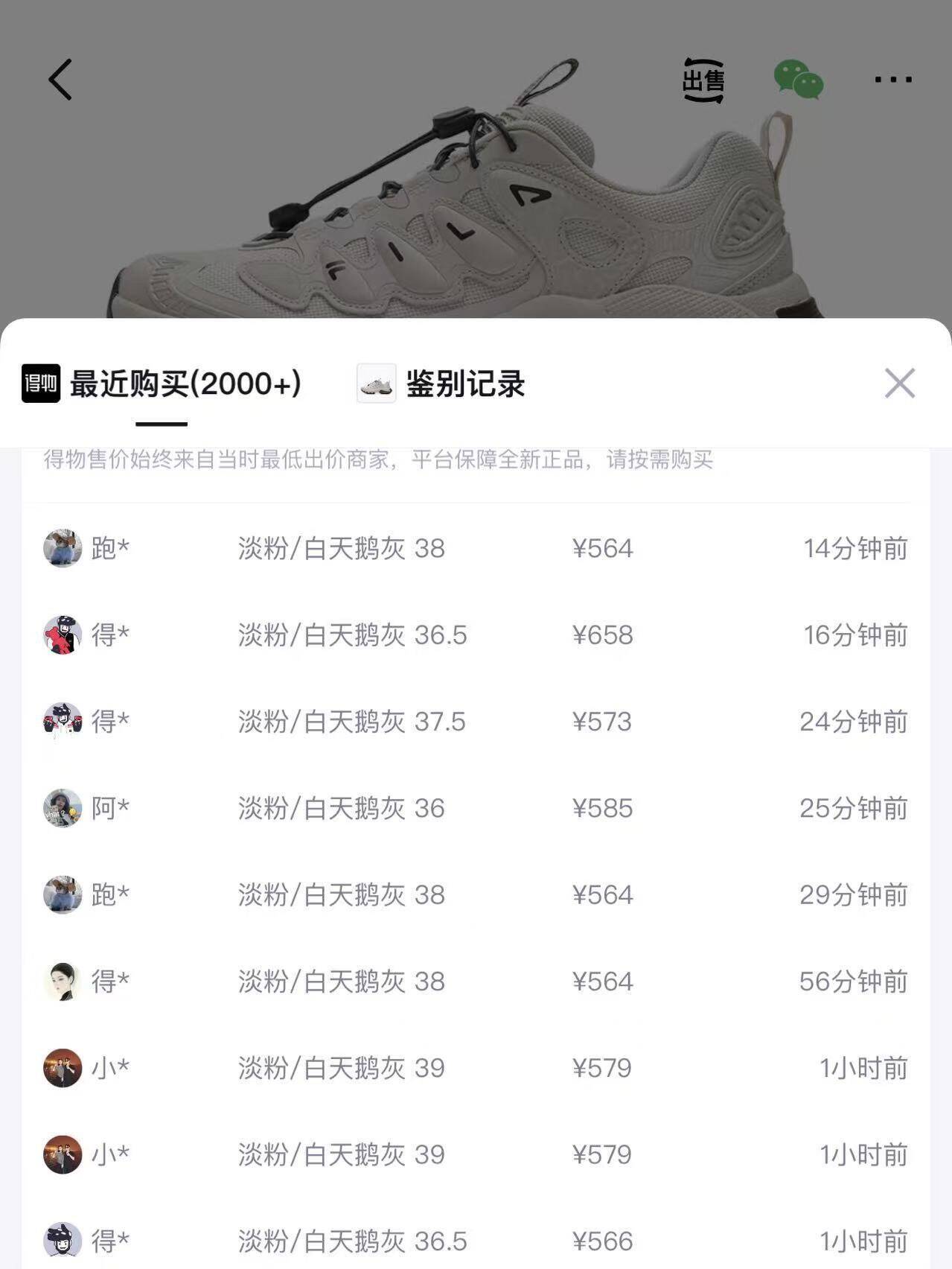
Task: Open the 出售 (sell) icon
Action: click(703, 80)
